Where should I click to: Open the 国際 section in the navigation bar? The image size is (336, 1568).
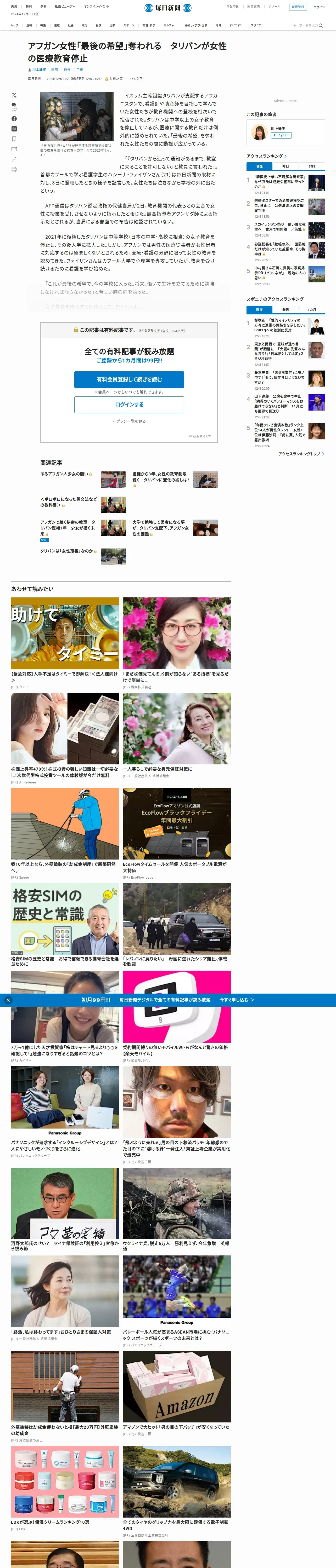[112, 26]
